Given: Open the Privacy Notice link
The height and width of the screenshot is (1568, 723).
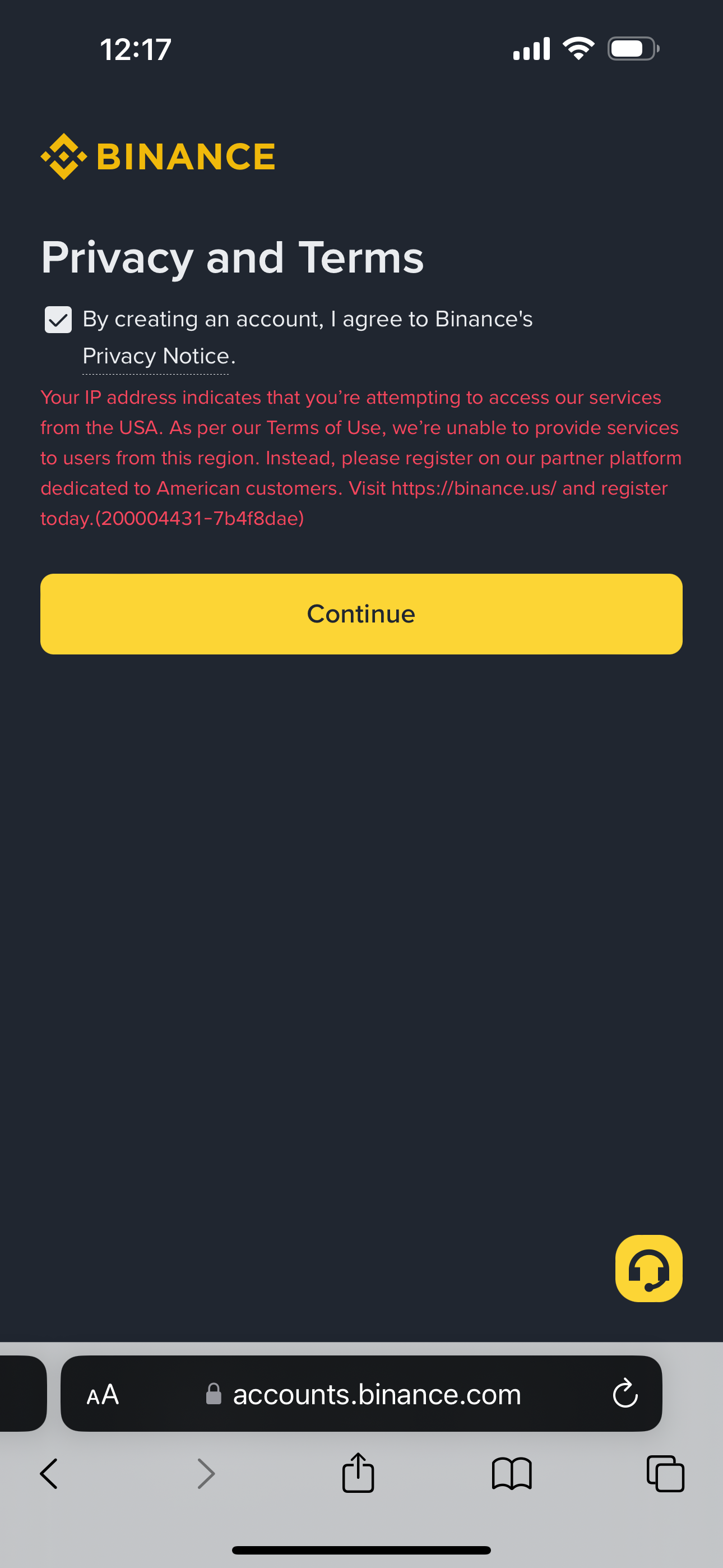Looking at the screenshot, I should (x=155, y=356).
